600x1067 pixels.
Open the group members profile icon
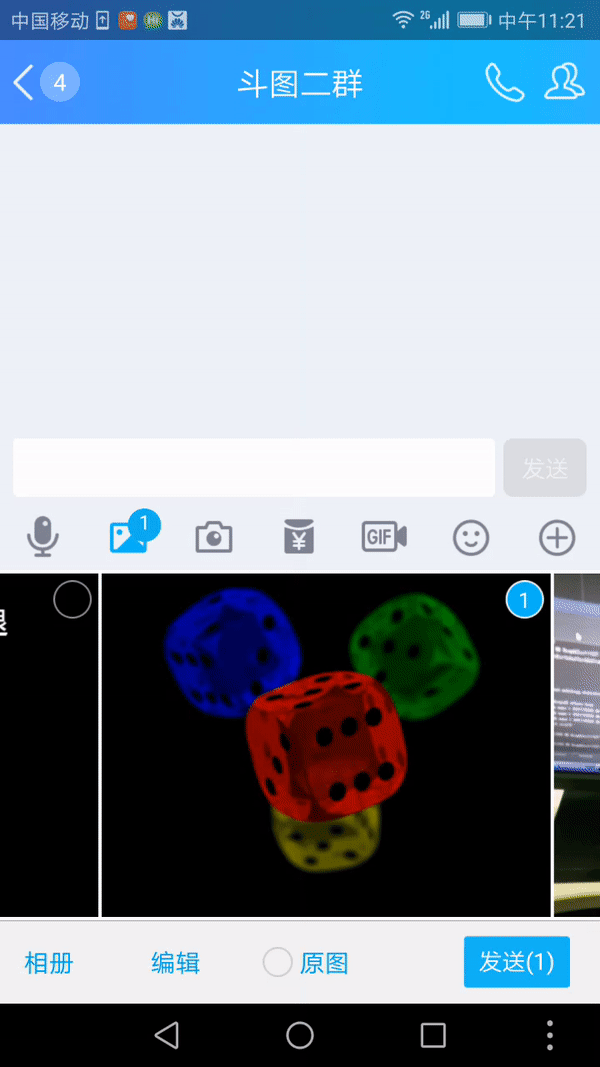(x=564, y=82)
